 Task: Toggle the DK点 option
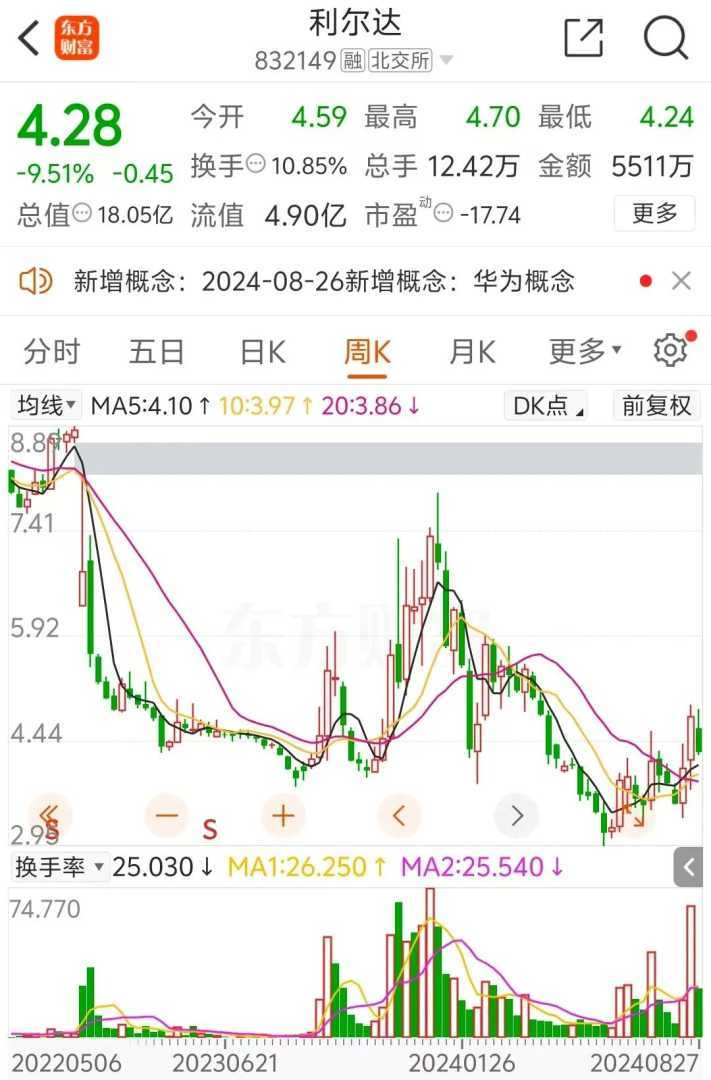pos(548,405)
